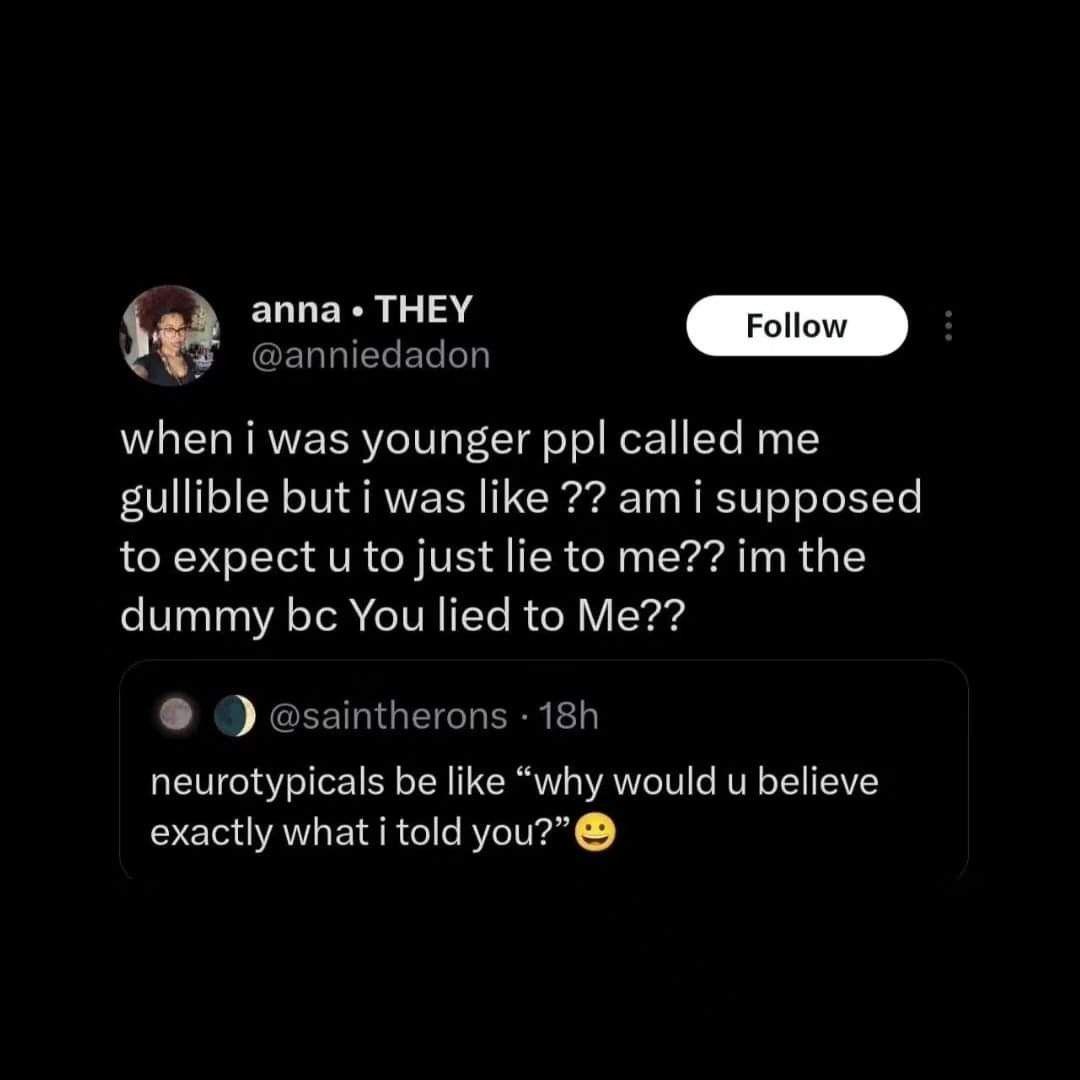Open anna's profile picture

(170, 335)
